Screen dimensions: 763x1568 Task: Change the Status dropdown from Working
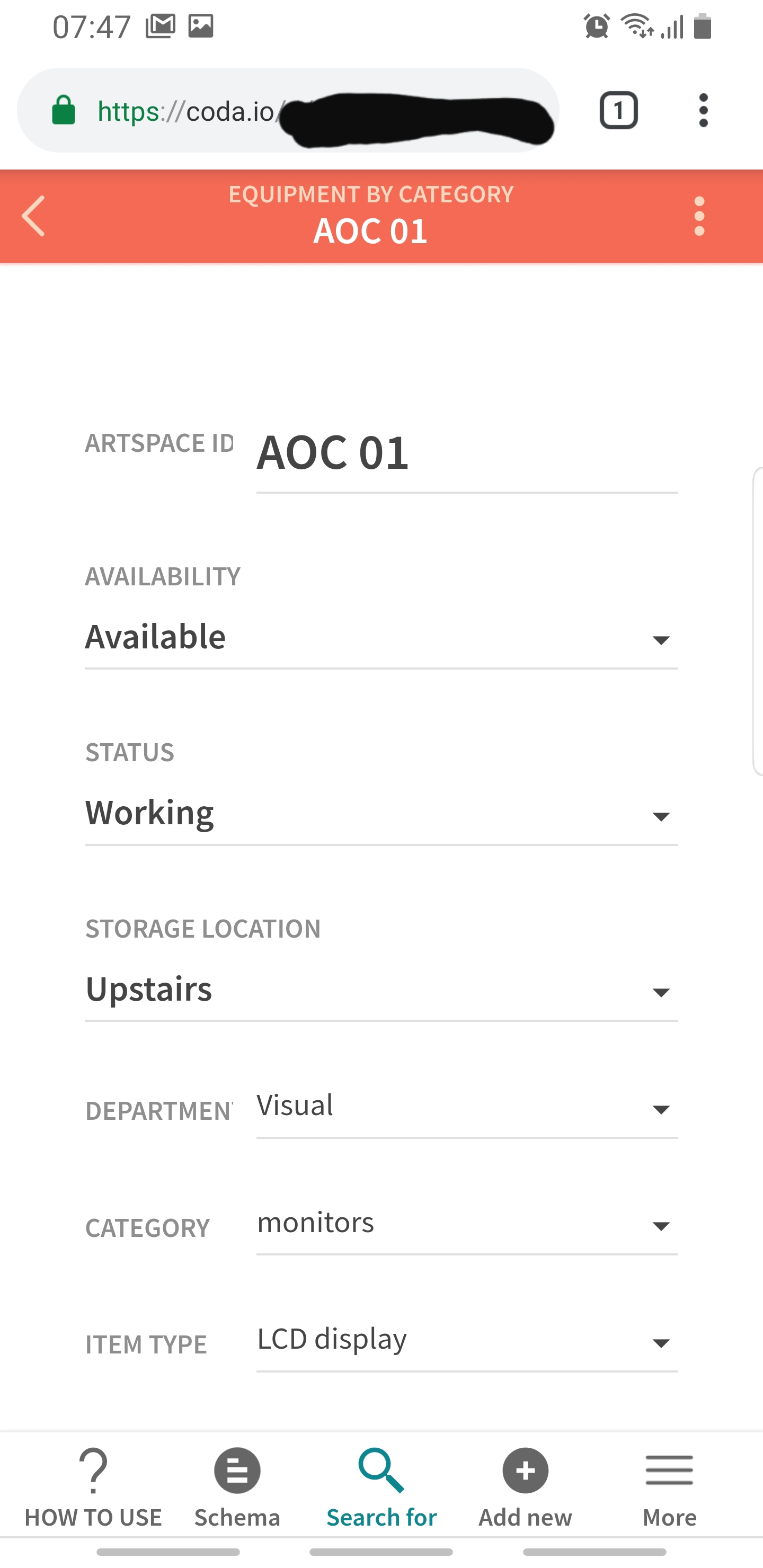coord(381,814)
